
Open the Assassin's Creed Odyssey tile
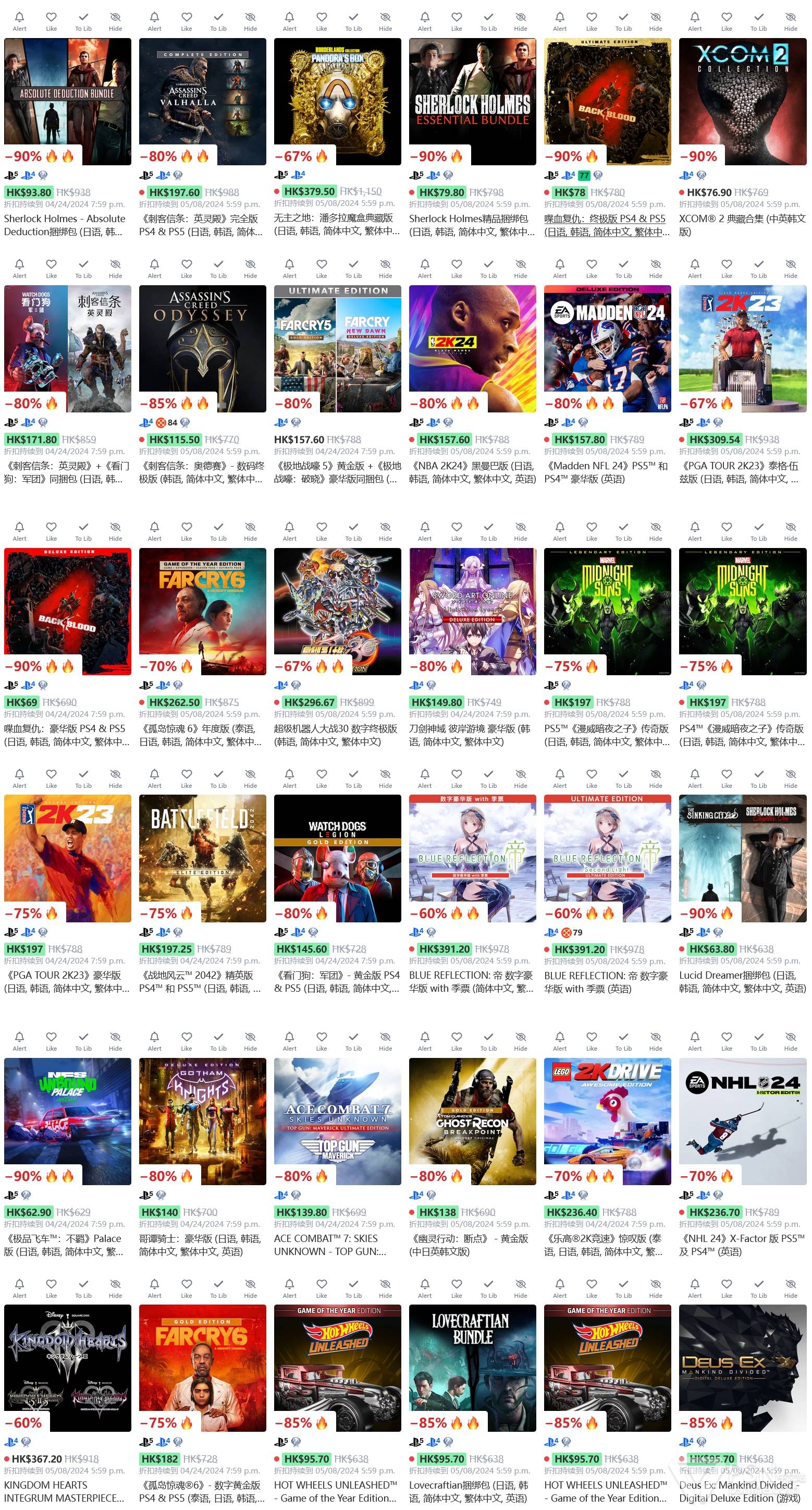pyautogui.click(x=202, y=349)
